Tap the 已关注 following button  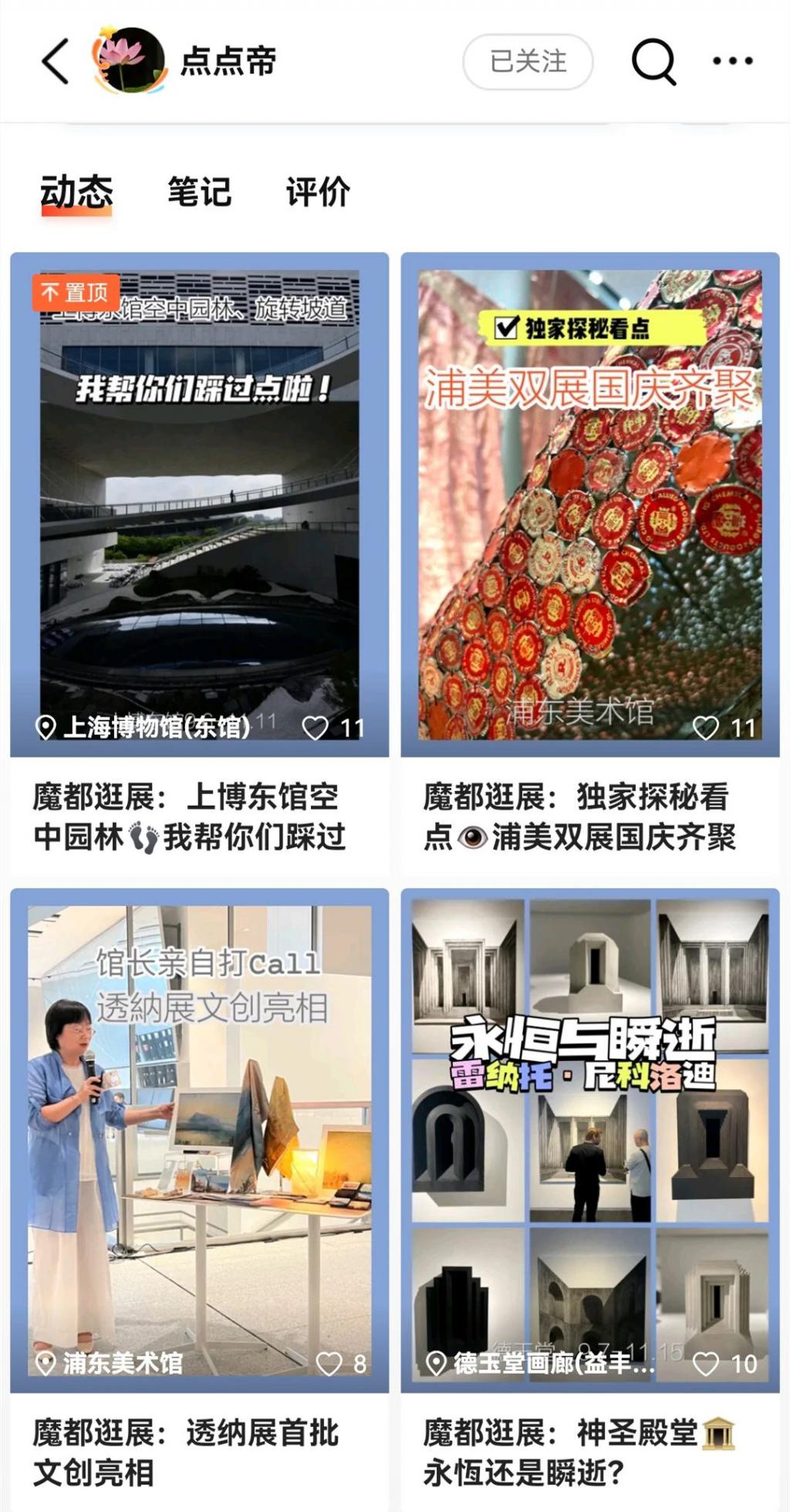coord(528,62)
